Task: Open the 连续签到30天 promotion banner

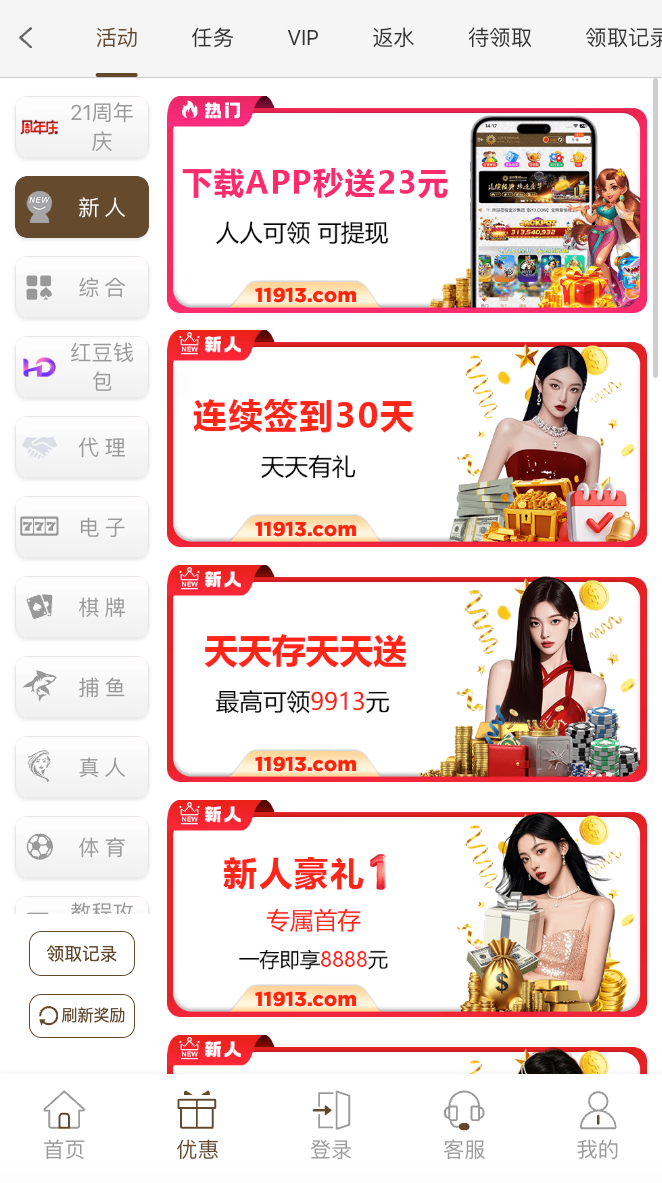Action: [x=406, y=445]
